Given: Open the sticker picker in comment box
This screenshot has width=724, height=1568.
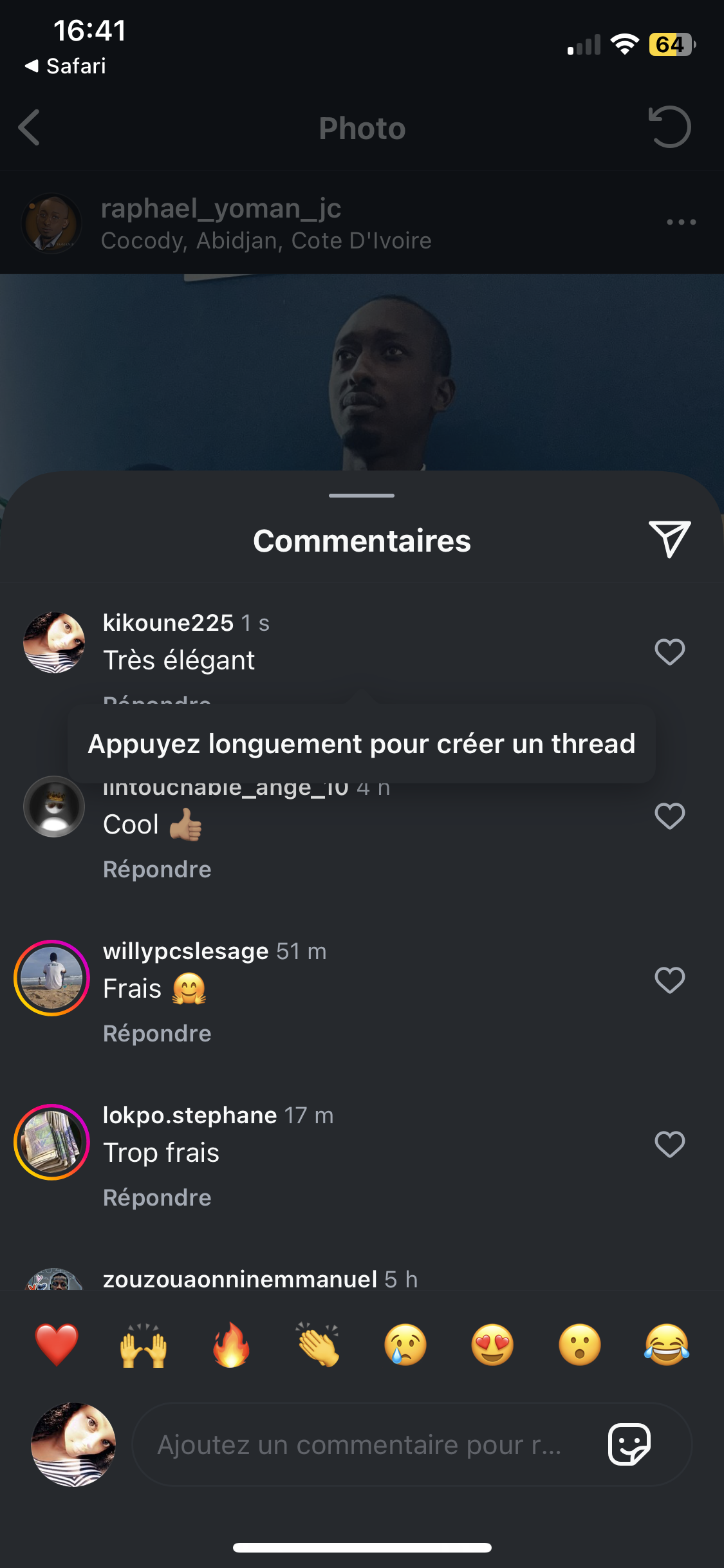Looking at the screenshot, I should 629,1445.
